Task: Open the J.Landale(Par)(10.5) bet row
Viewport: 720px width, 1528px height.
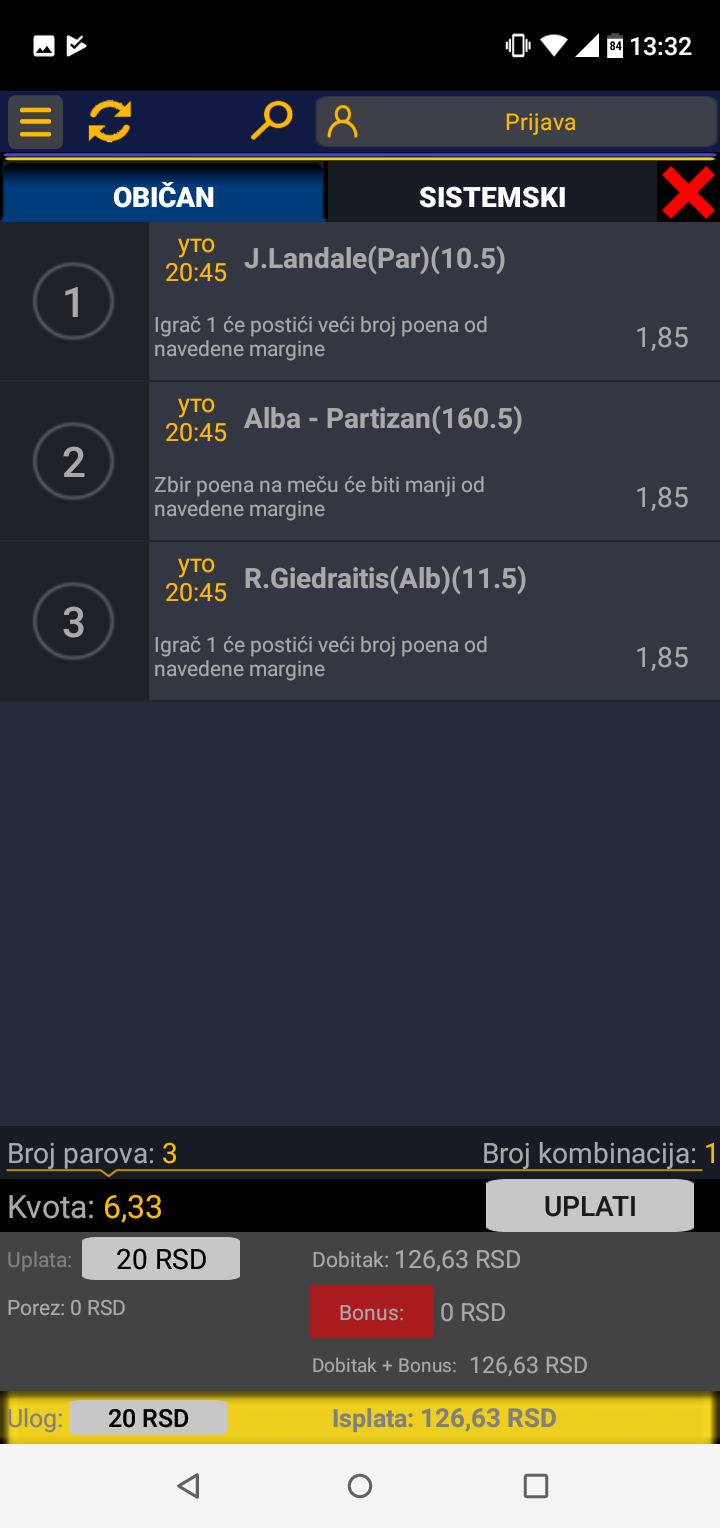Action: coord(360,302)
